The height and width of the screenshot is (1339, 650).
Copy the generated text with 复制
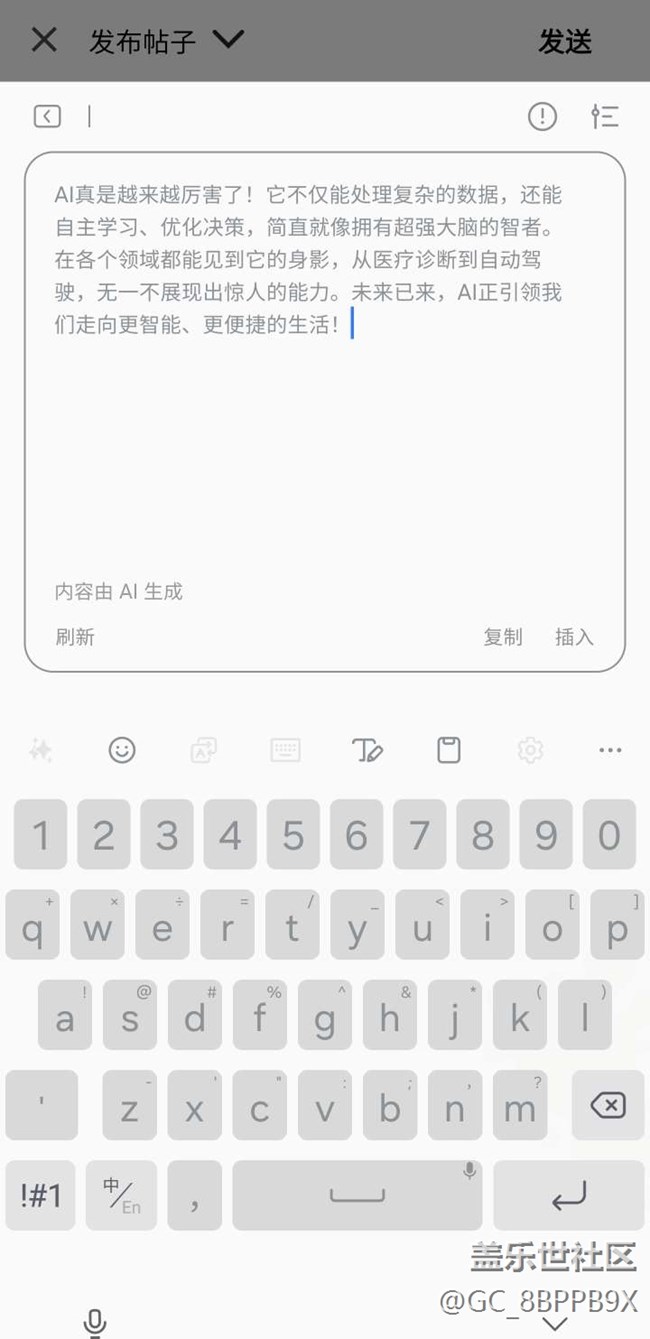pos(502,637)
